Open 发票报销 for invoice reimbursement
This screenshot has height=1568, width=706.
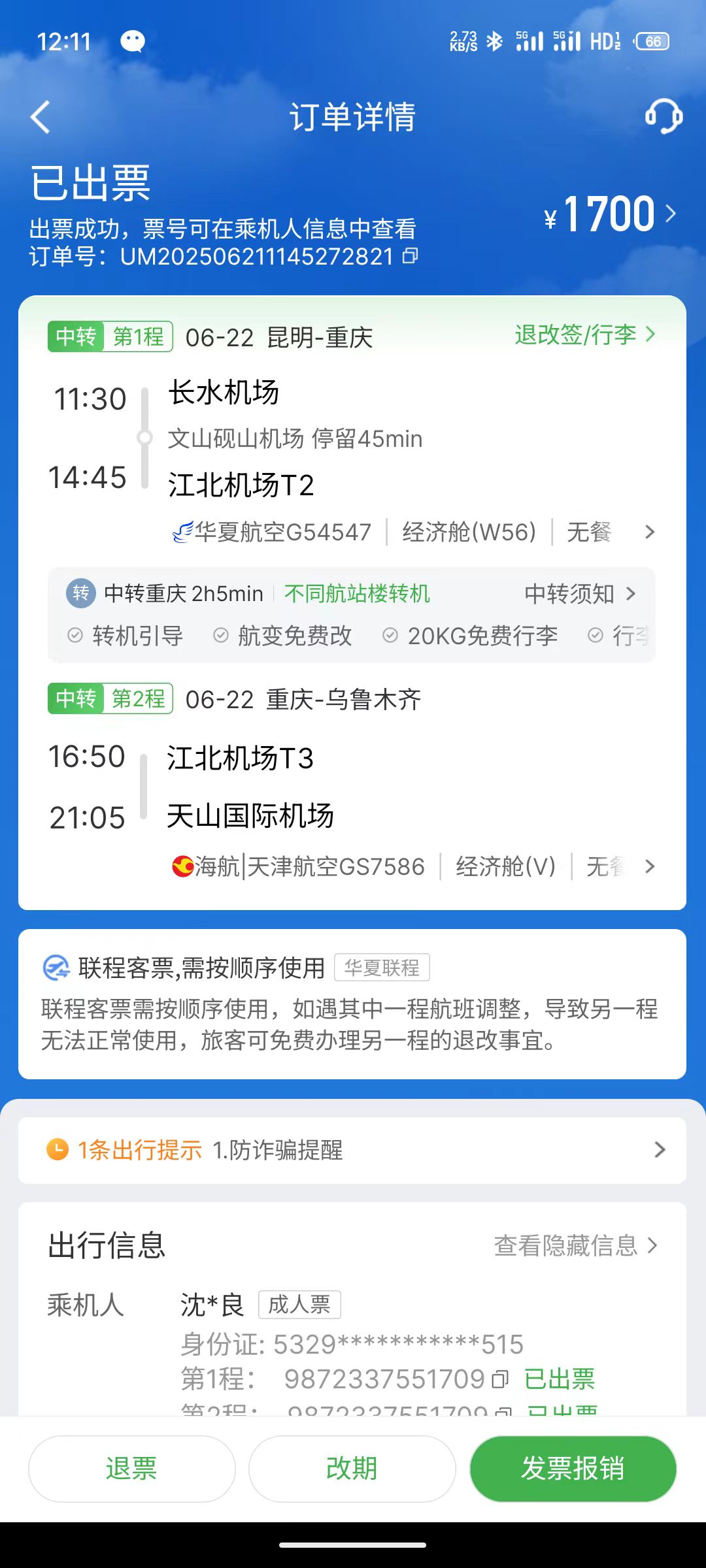(573, 1469)
